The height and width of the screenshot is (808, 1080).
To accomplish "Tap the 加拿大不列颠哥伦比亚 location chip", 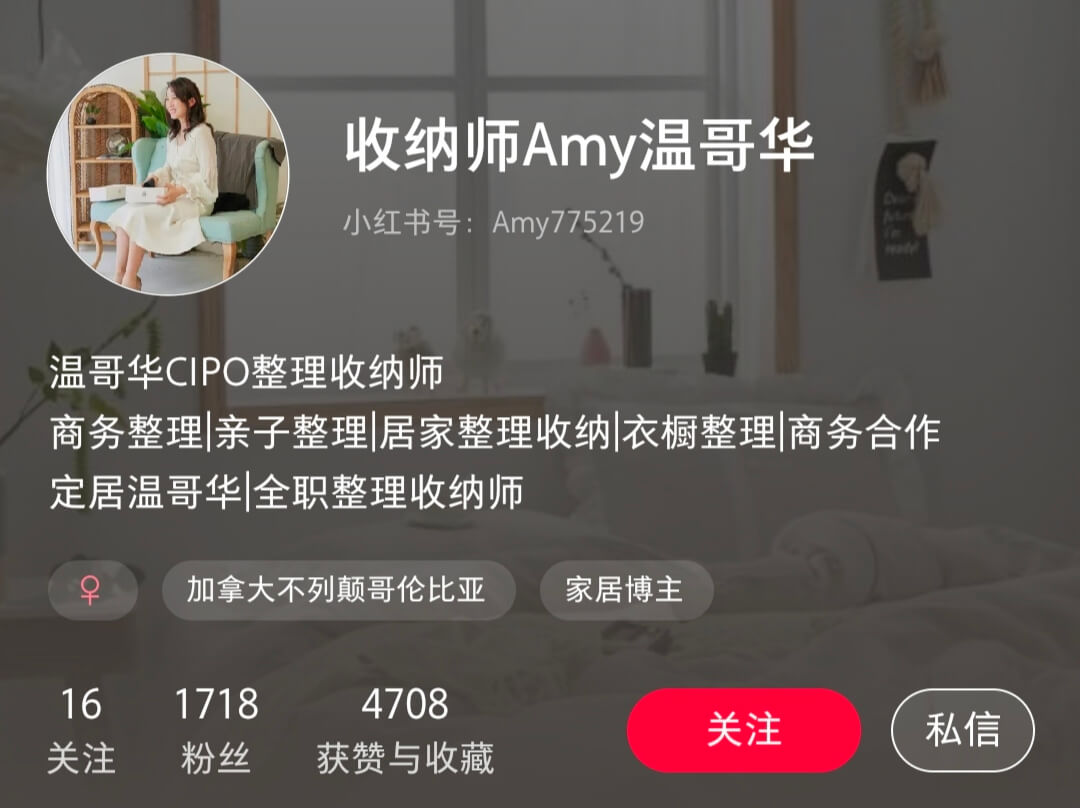I will (337, 589).
